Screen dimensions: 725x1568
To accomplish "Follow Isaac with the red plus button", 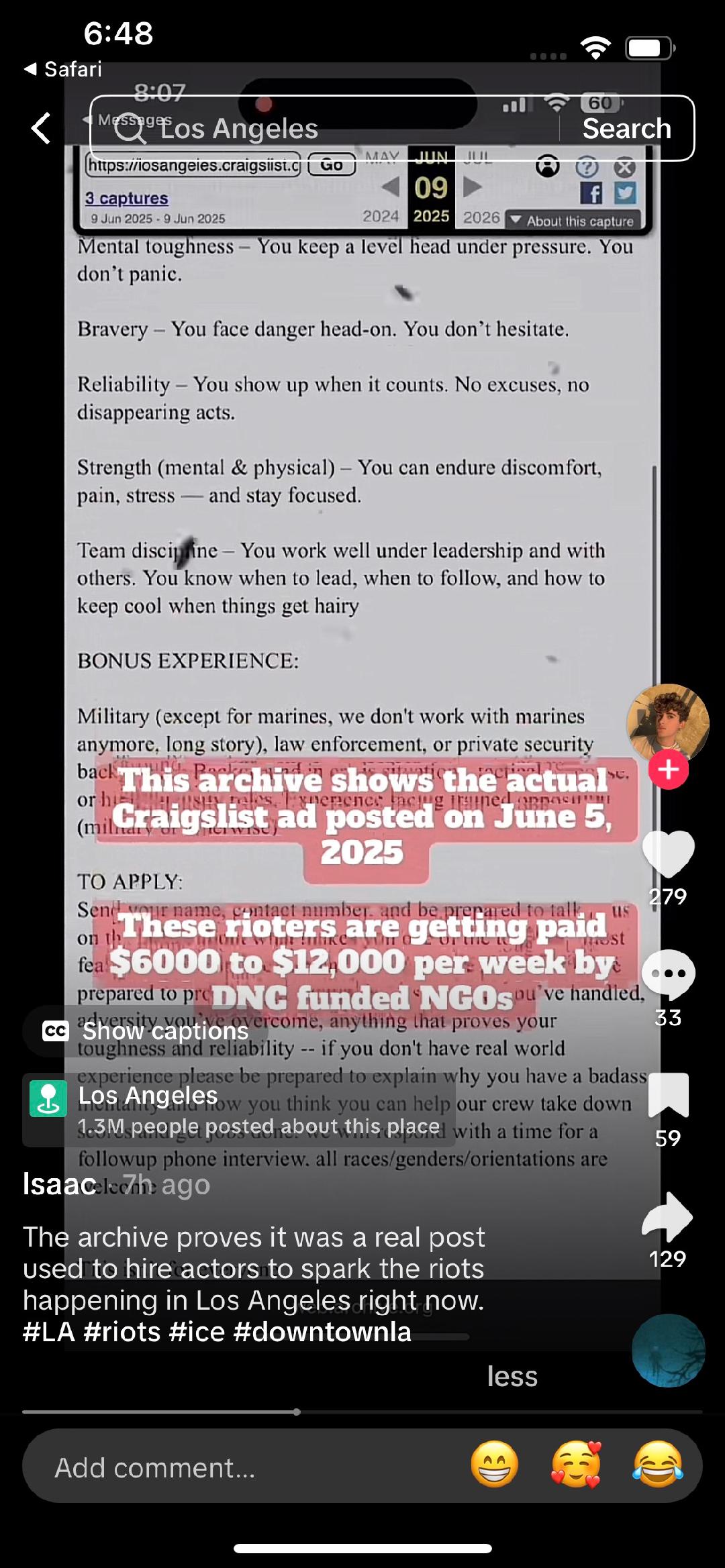I will 668,770.
